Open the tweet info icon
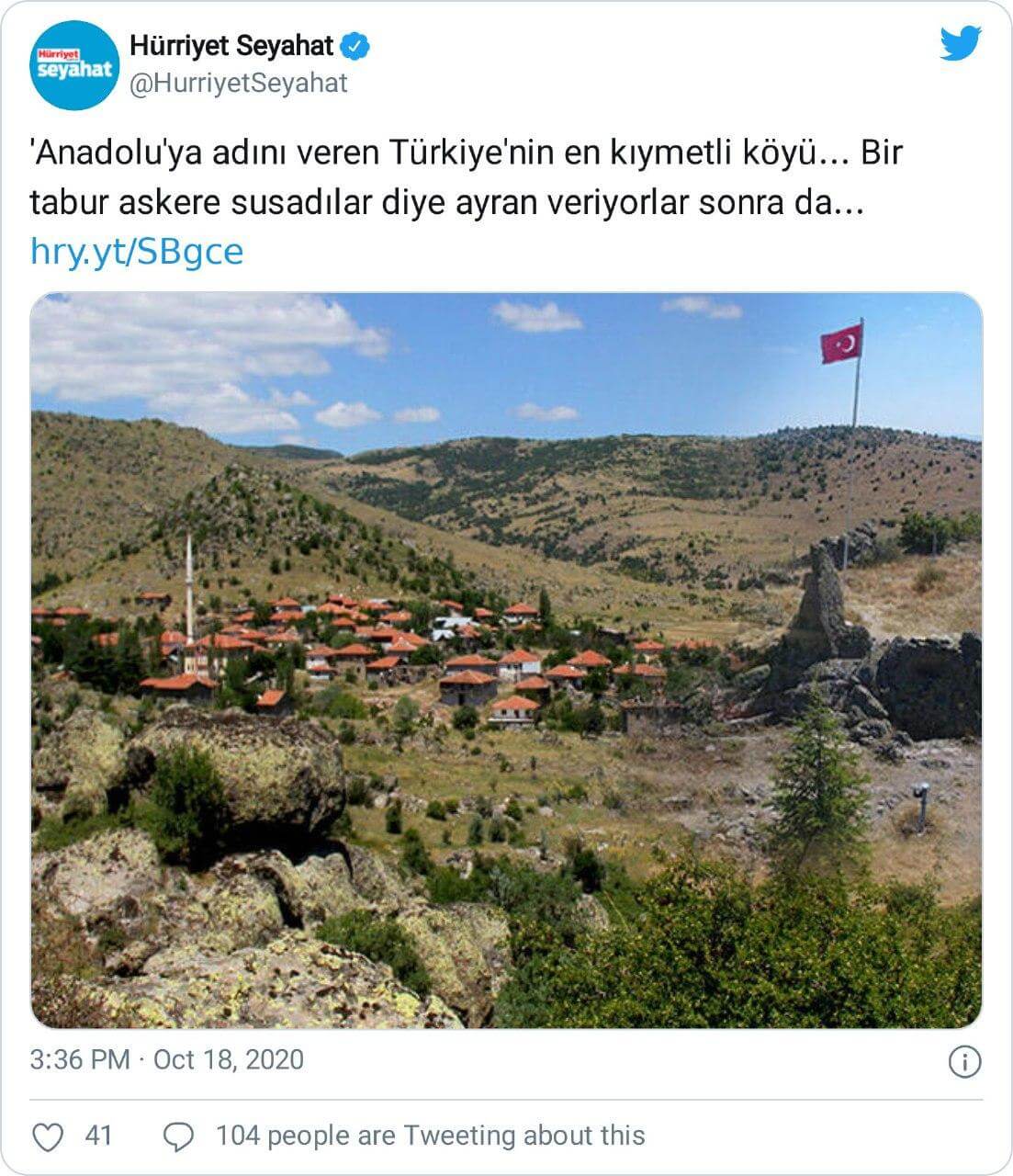Image resolution: width=1013 pixels, height=1176 pixels. (x=963, y=1061)
